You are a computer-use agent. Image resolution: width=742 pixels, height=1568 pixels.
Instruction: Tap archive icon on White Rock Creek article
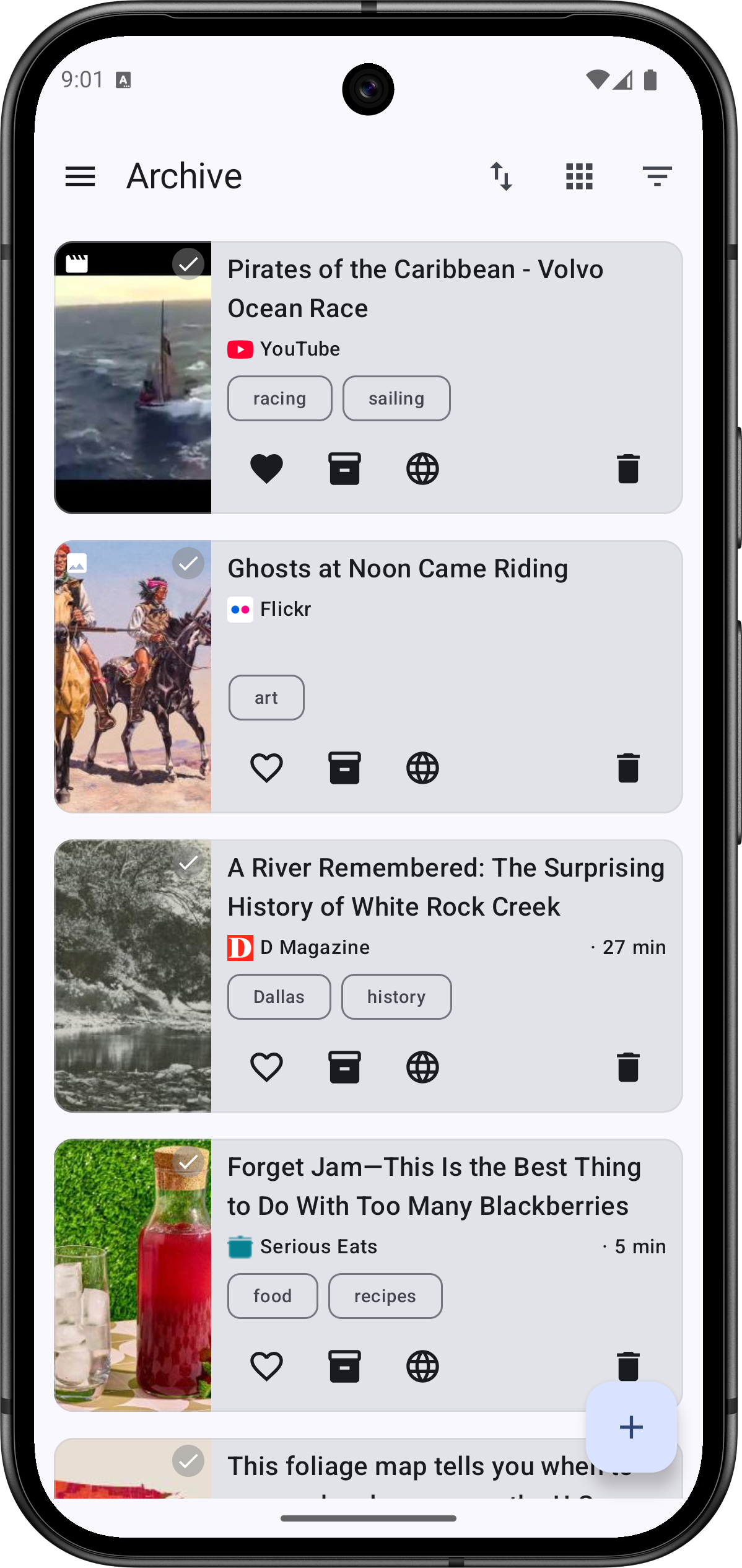coord(344,1067)
